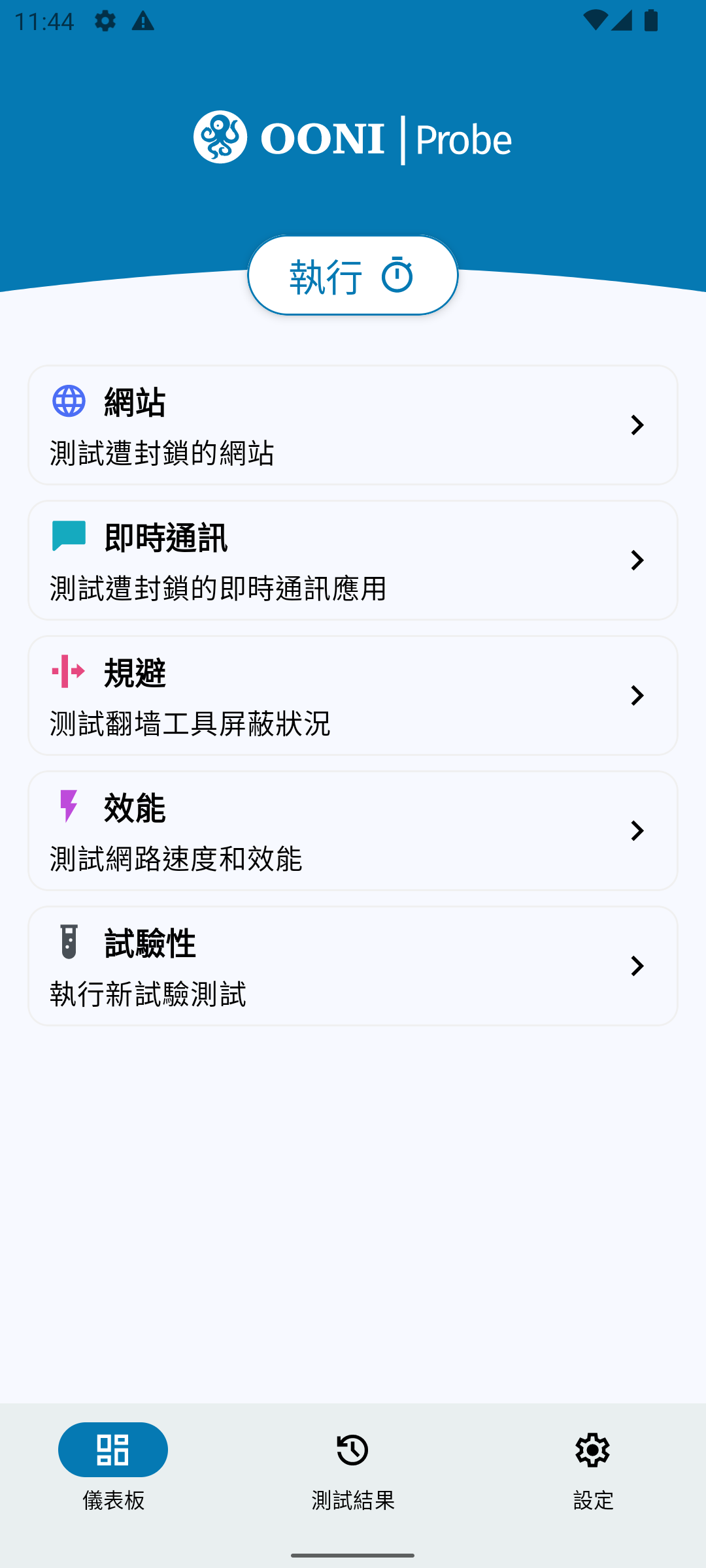View the 試驗性 experimental tests card

pyautogui.click(x=352, y=966)
